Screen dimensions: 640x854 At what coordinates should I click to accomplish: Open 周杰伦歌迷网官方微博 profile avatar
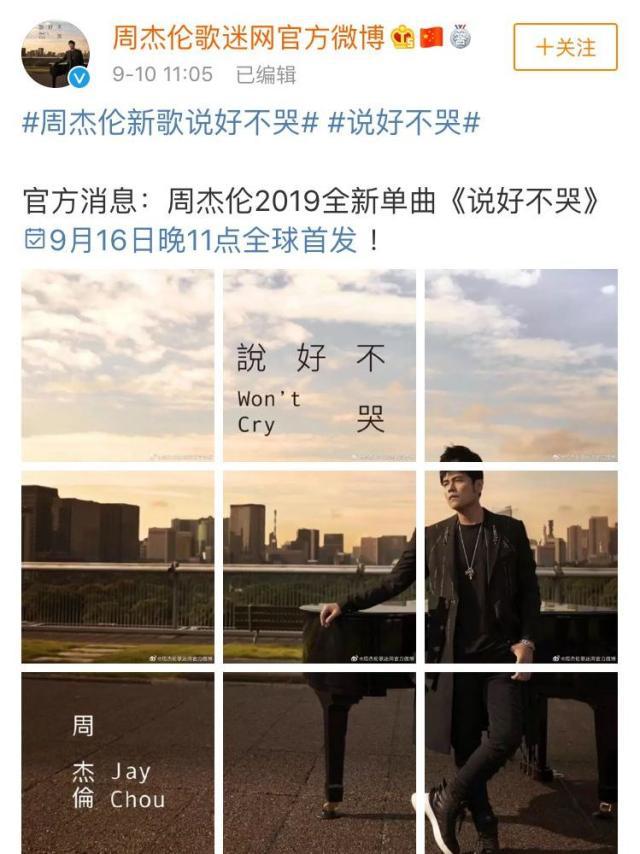tap(56, 54)
